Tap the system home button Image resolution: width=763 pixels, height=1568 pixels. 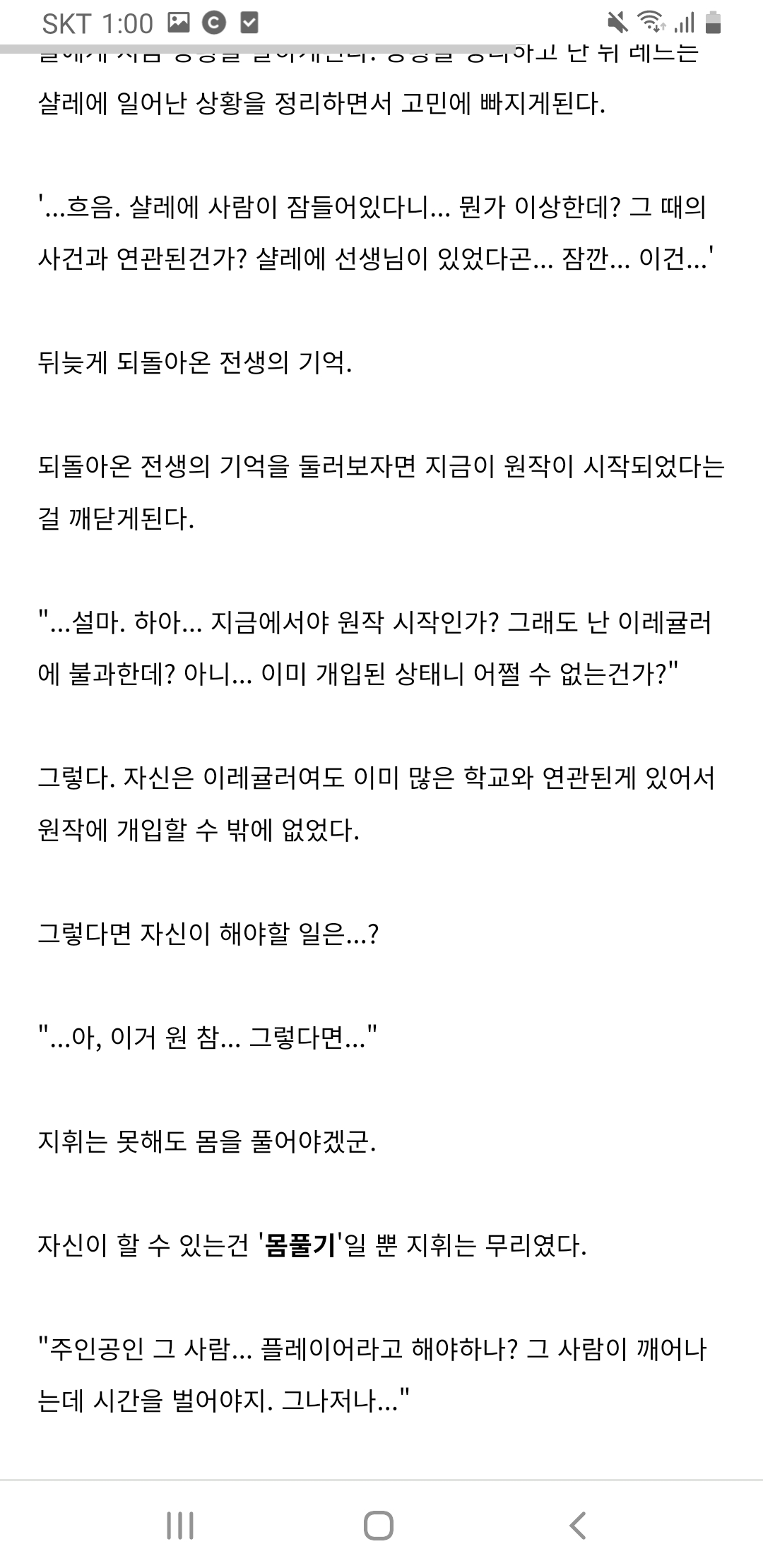point(379,1525)
